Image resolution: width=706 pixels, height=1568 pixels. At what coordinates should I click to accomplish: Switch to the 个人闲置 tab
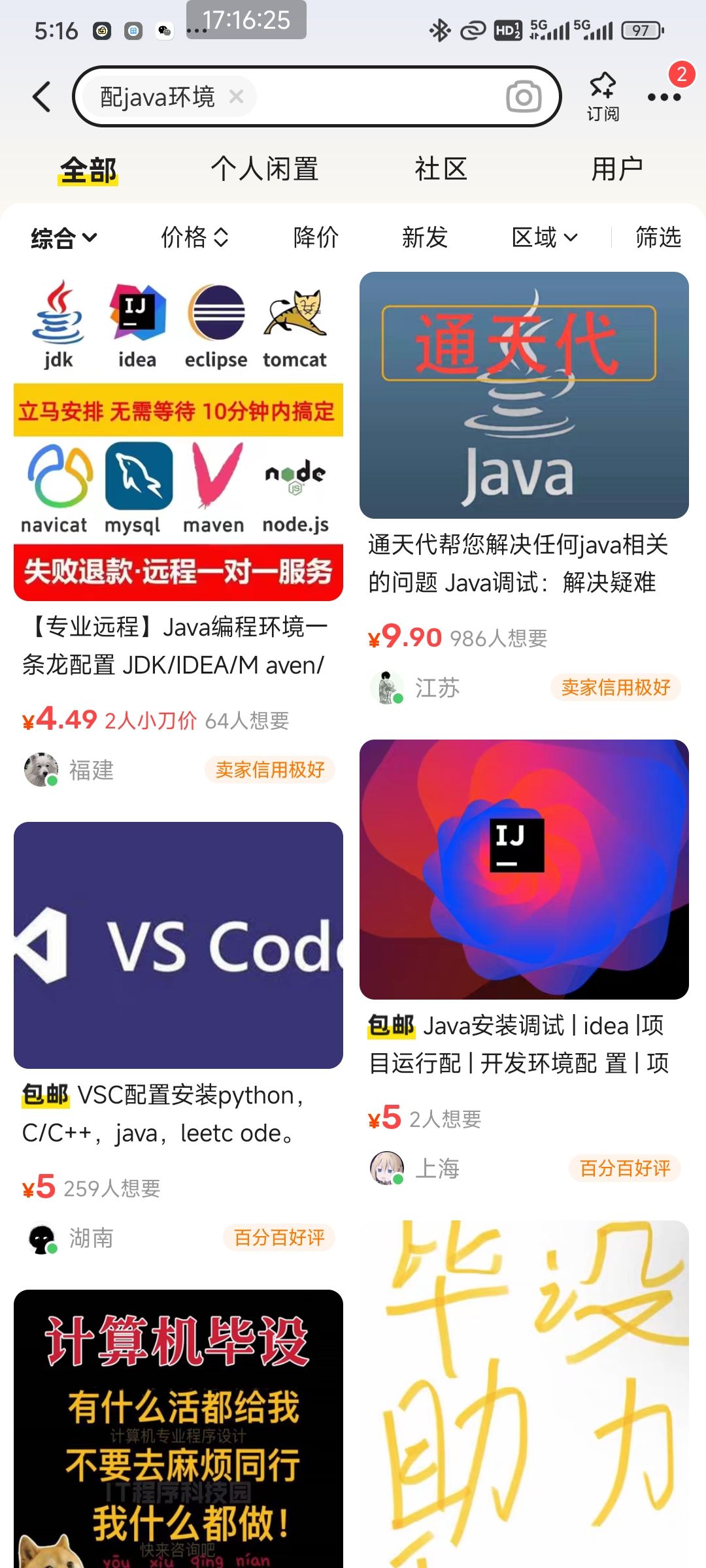tap(265, 169)
